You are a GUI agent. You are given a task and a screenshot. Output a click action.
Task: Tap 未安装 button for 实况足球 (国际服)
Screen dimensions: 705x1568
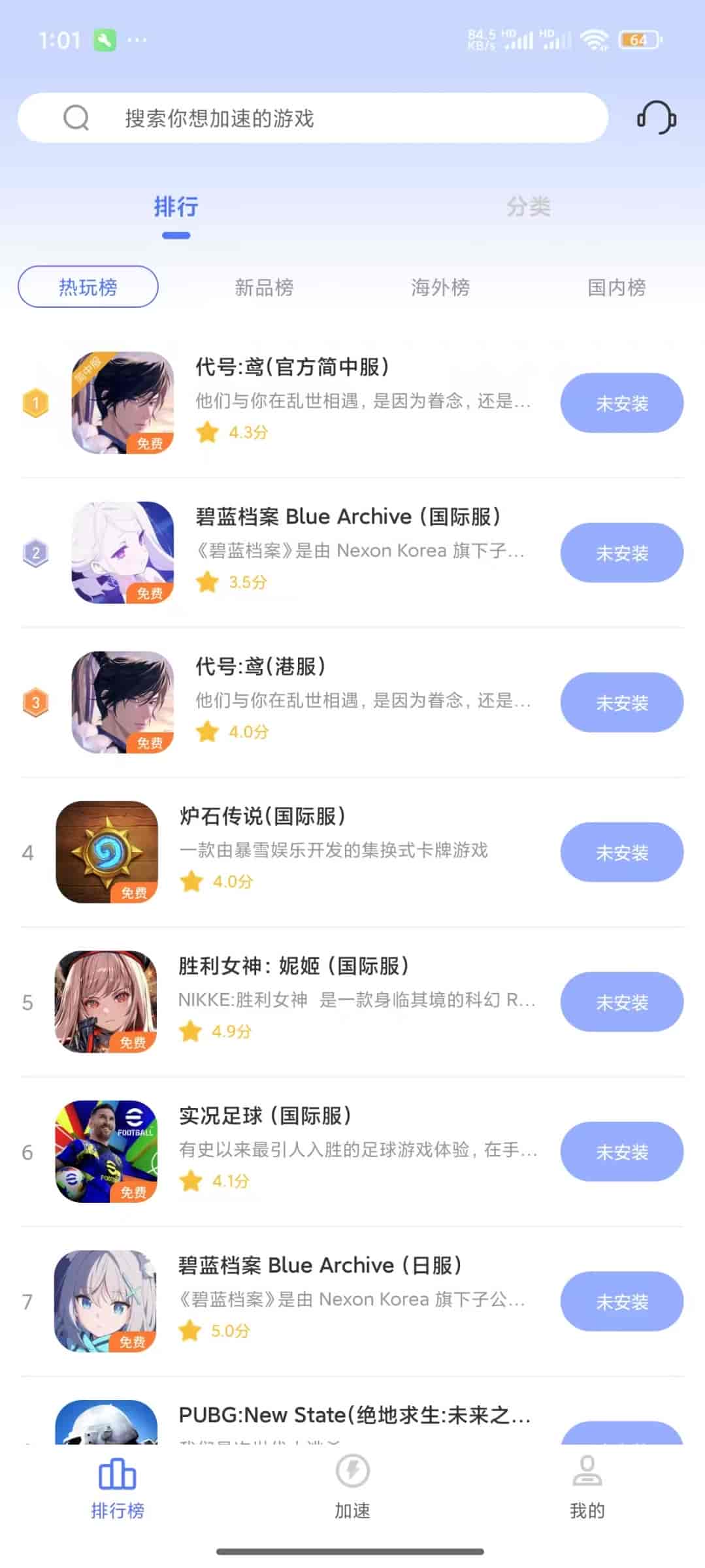[621, 1152]
